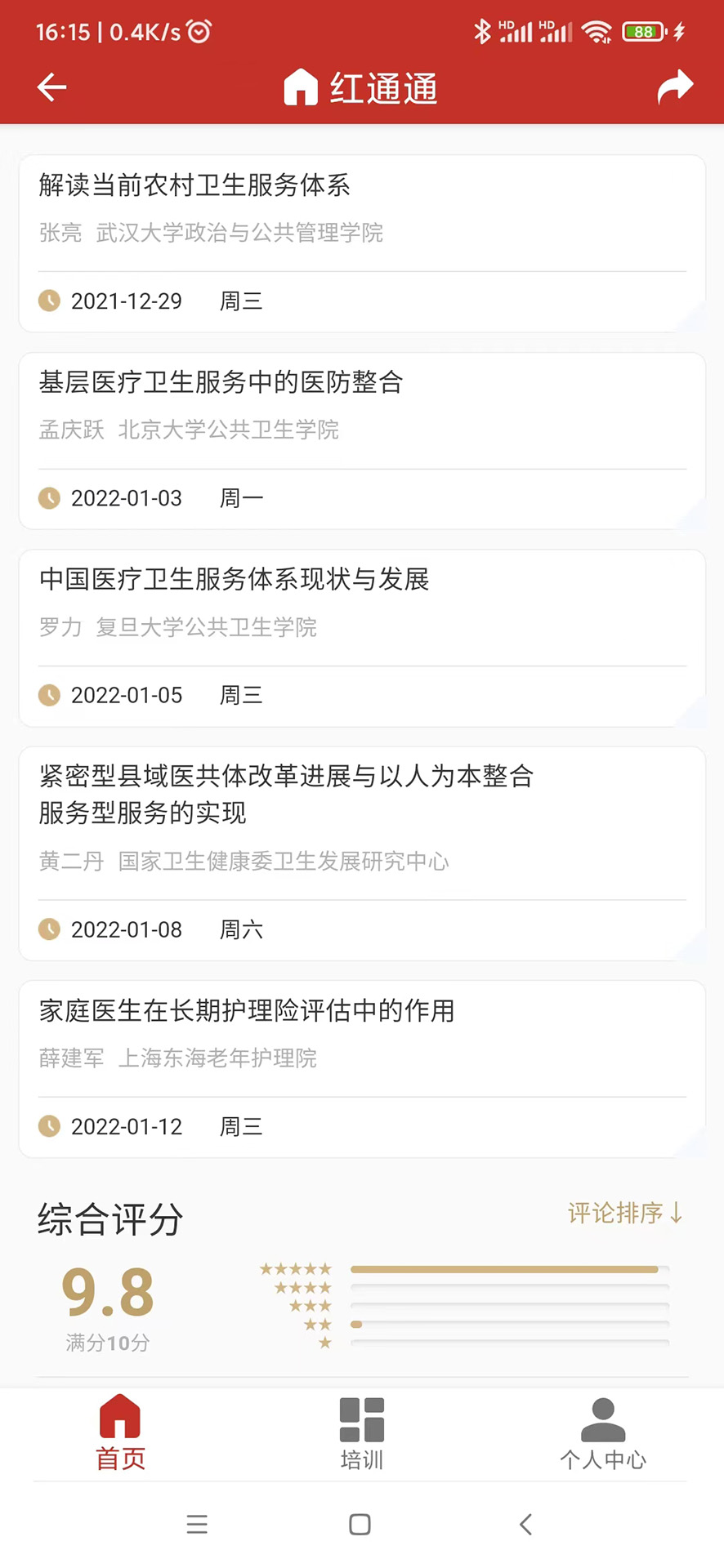Viewport: 724px width, 1568px height.
Task: Tap the system home button
Action: point(360,1524)
